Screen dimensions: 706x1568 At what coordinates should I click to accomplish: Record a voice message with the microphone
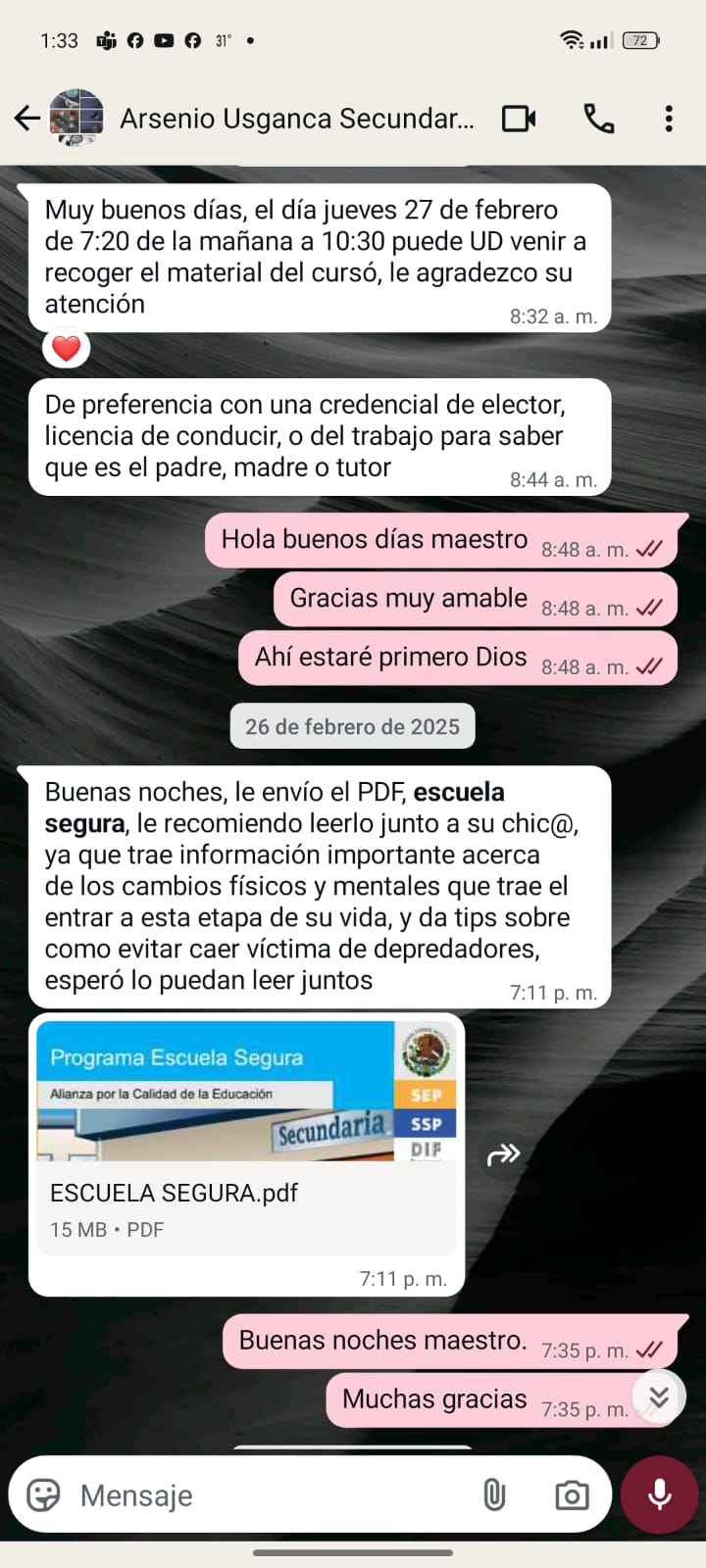click(x=660, y=1495)
